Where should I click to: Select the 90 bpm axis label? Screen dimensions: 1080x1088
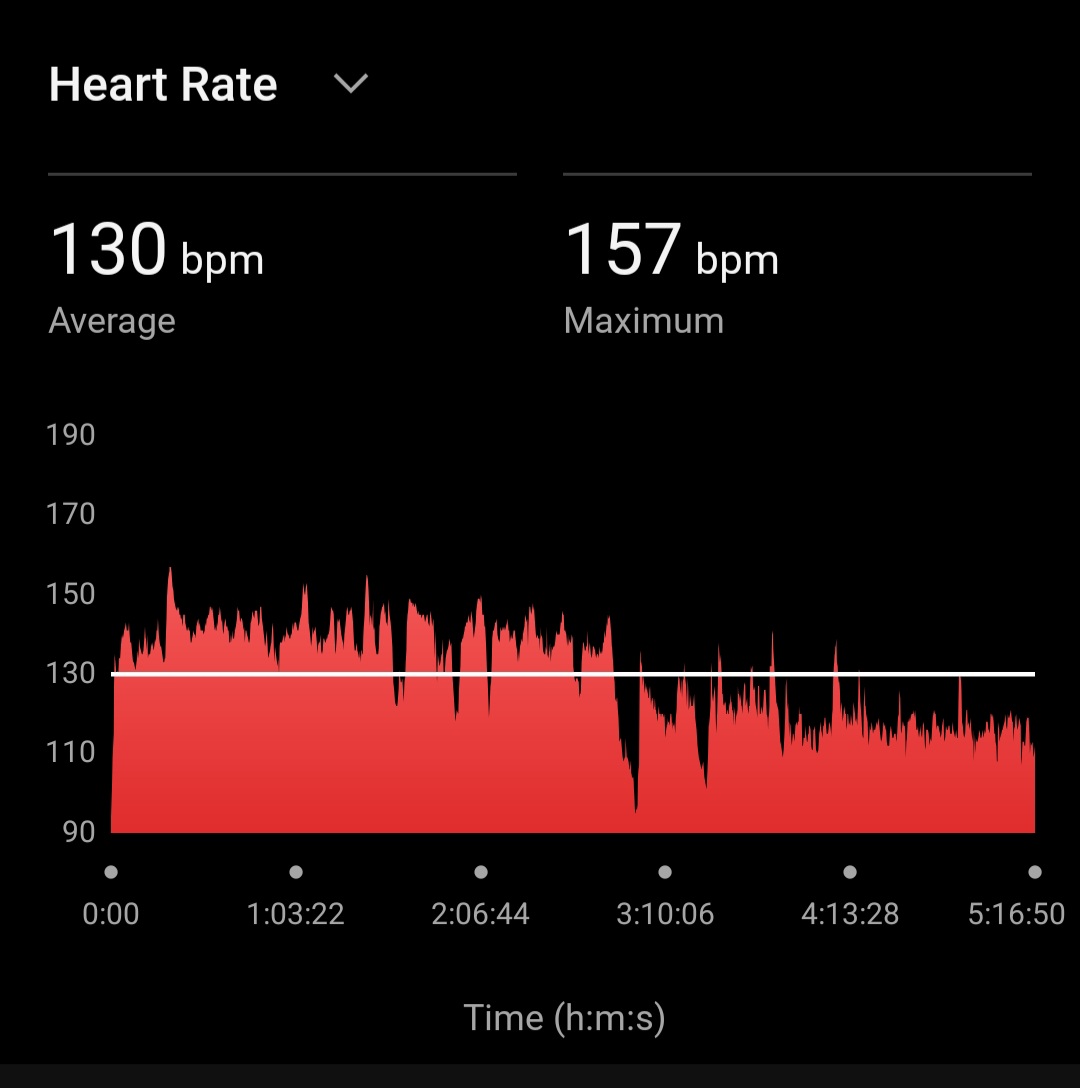pyautogui.click(x=76, y=831)
